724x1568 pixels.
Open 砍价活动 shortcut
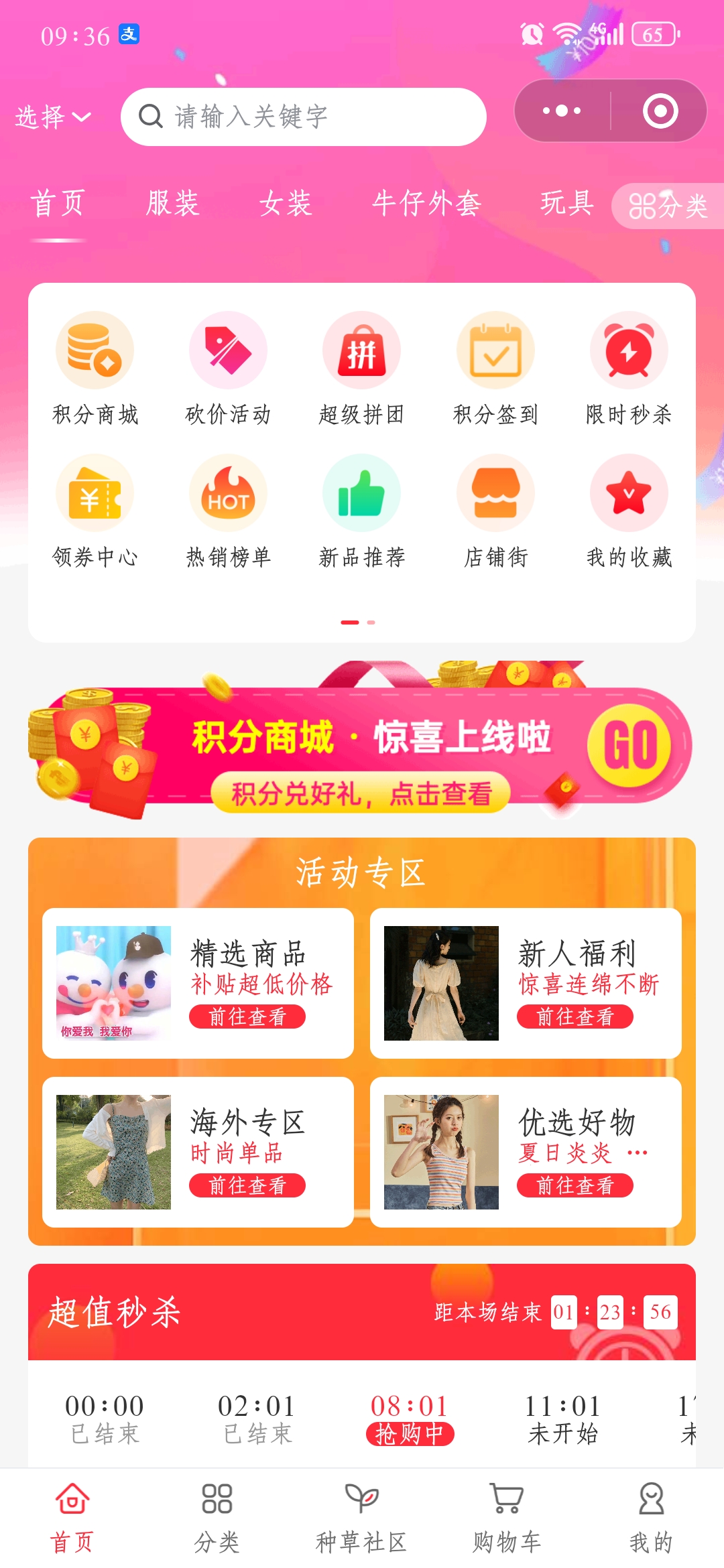[x=228, y=369]
